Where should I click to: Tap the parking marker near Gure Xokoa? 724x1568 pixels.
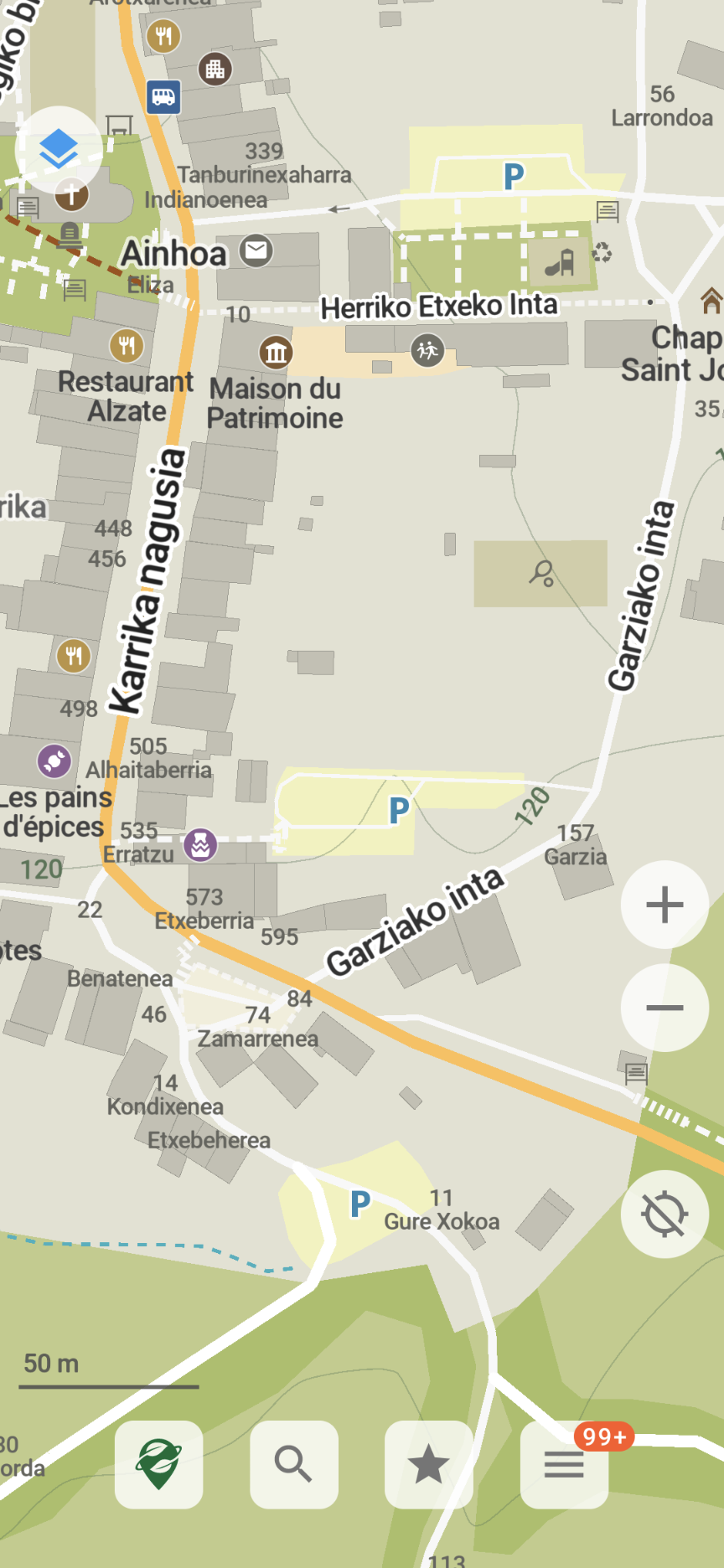tap(360, 1204)
